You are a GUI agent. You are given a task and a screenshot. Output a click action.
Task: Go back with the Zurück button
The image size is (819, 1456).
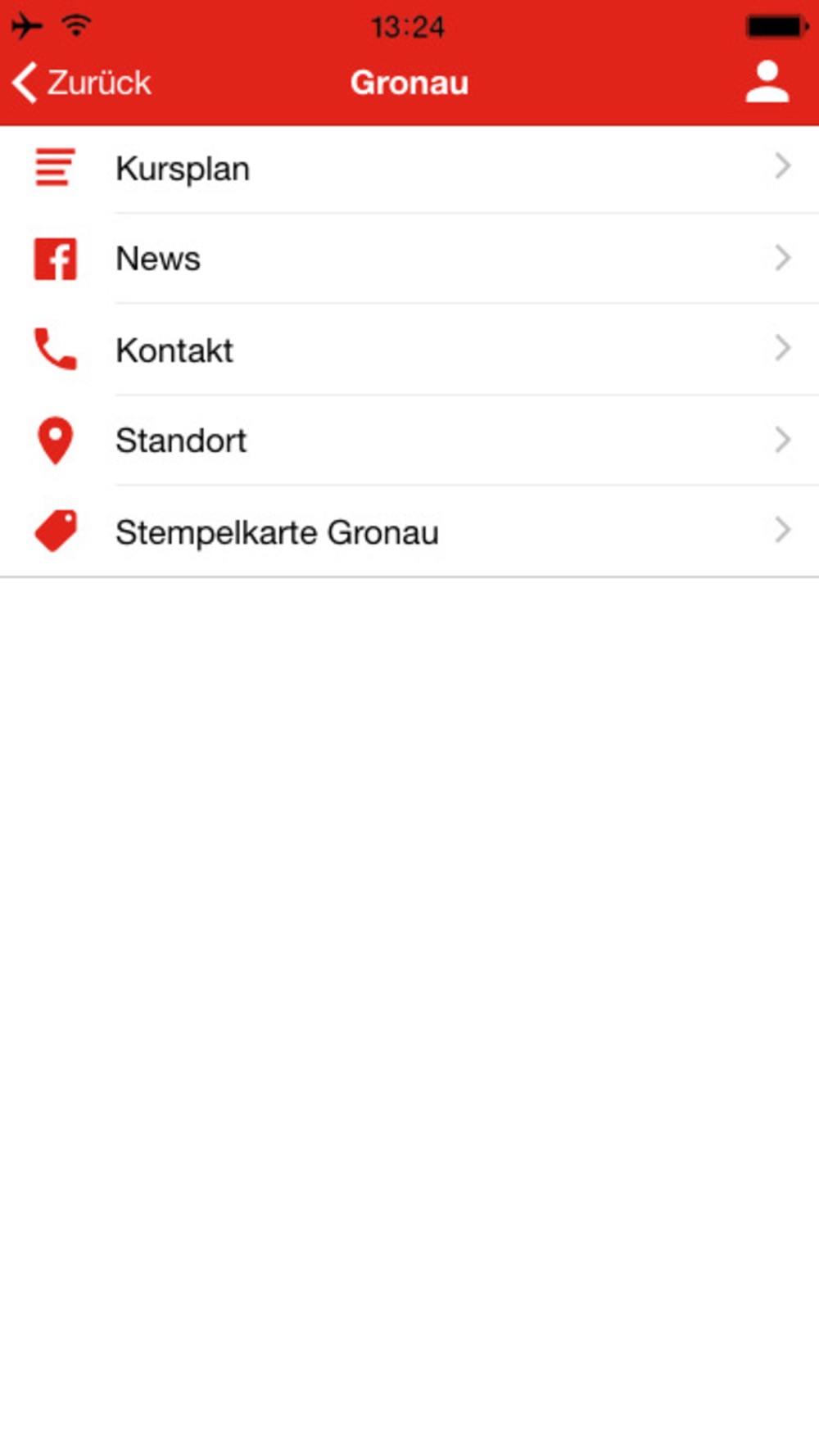click(82, 83)
